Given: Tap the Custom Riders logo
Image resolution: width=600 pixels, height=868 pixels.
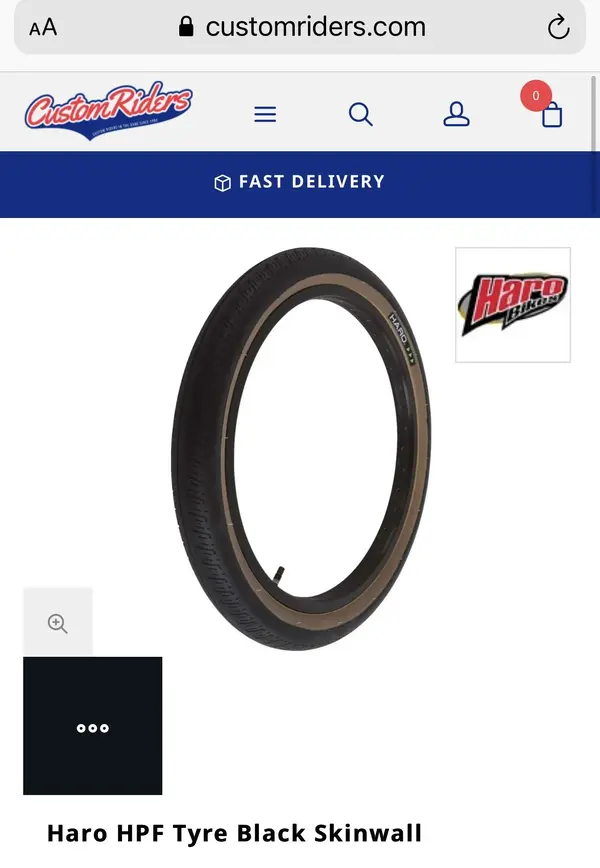Looking at the screenshot, I should 108,112.
